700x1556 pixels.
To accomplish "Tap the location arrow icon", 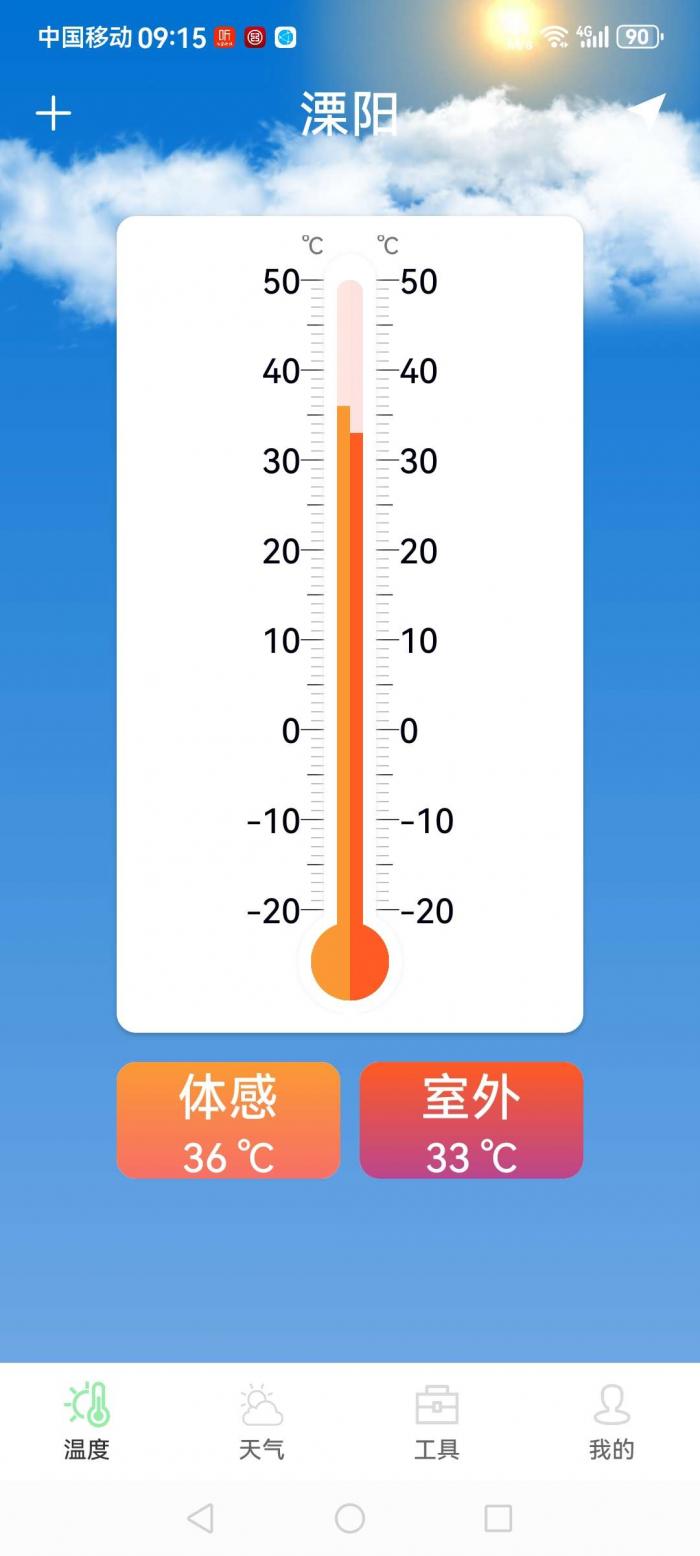I will click(x=648, y=111).
